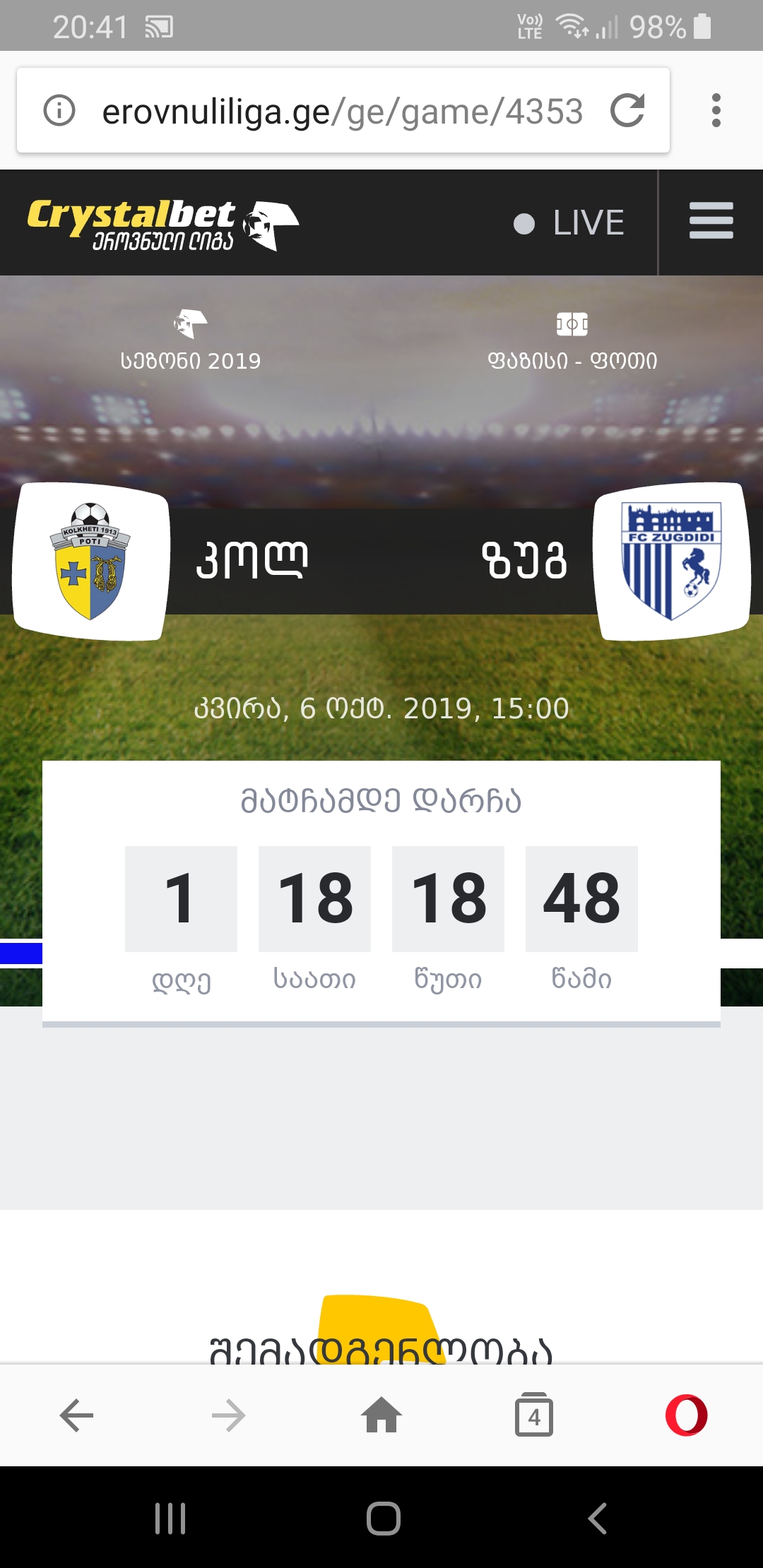Open the Kolkheti Poti team crest
The height and width of the screenshot is (1568, 763).
[x=90, y=561]
